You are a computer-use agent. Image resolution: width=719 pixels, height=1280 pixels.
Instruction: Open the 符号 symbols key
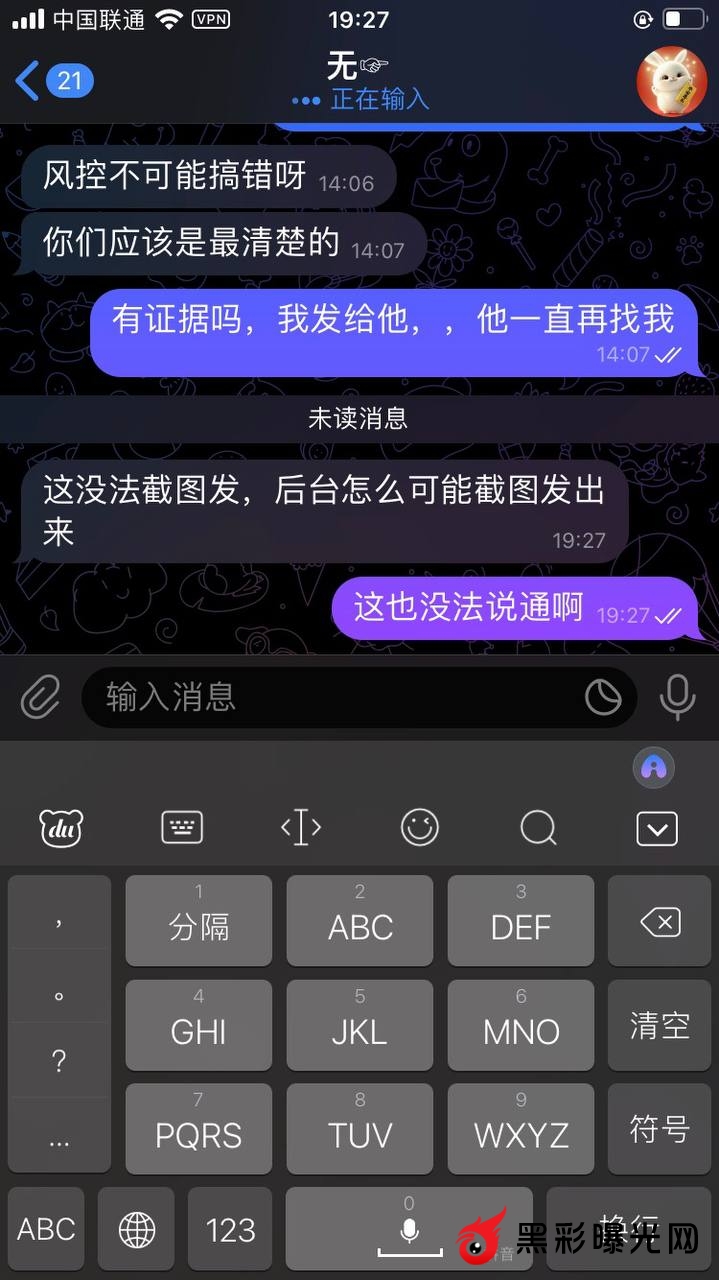(x=660, y=1129)
